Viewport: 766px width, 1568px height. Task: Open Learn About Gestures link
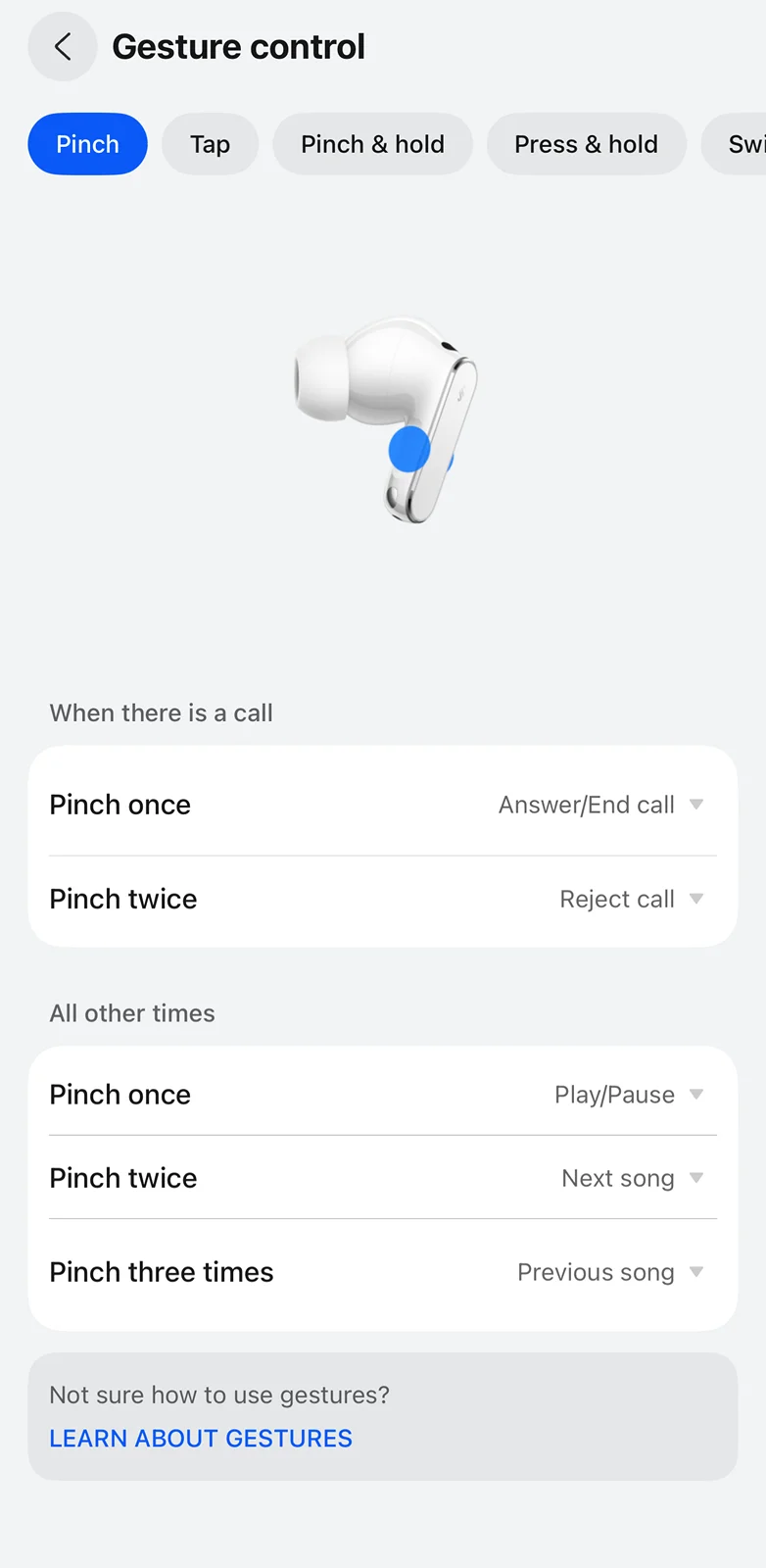(201, 1438)
